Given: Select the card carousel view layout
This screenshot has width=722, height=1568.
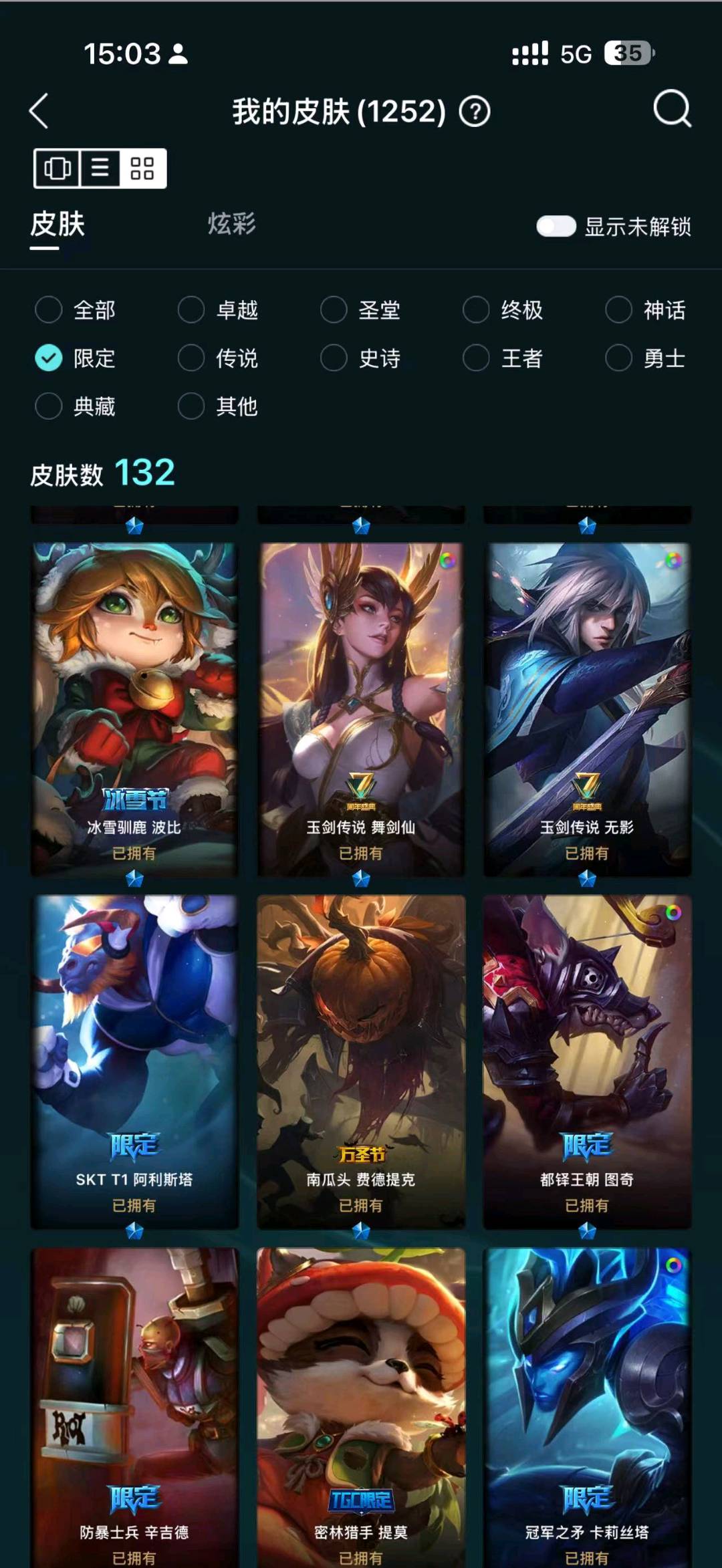Looking at the screenshot, I should [57, 168].
